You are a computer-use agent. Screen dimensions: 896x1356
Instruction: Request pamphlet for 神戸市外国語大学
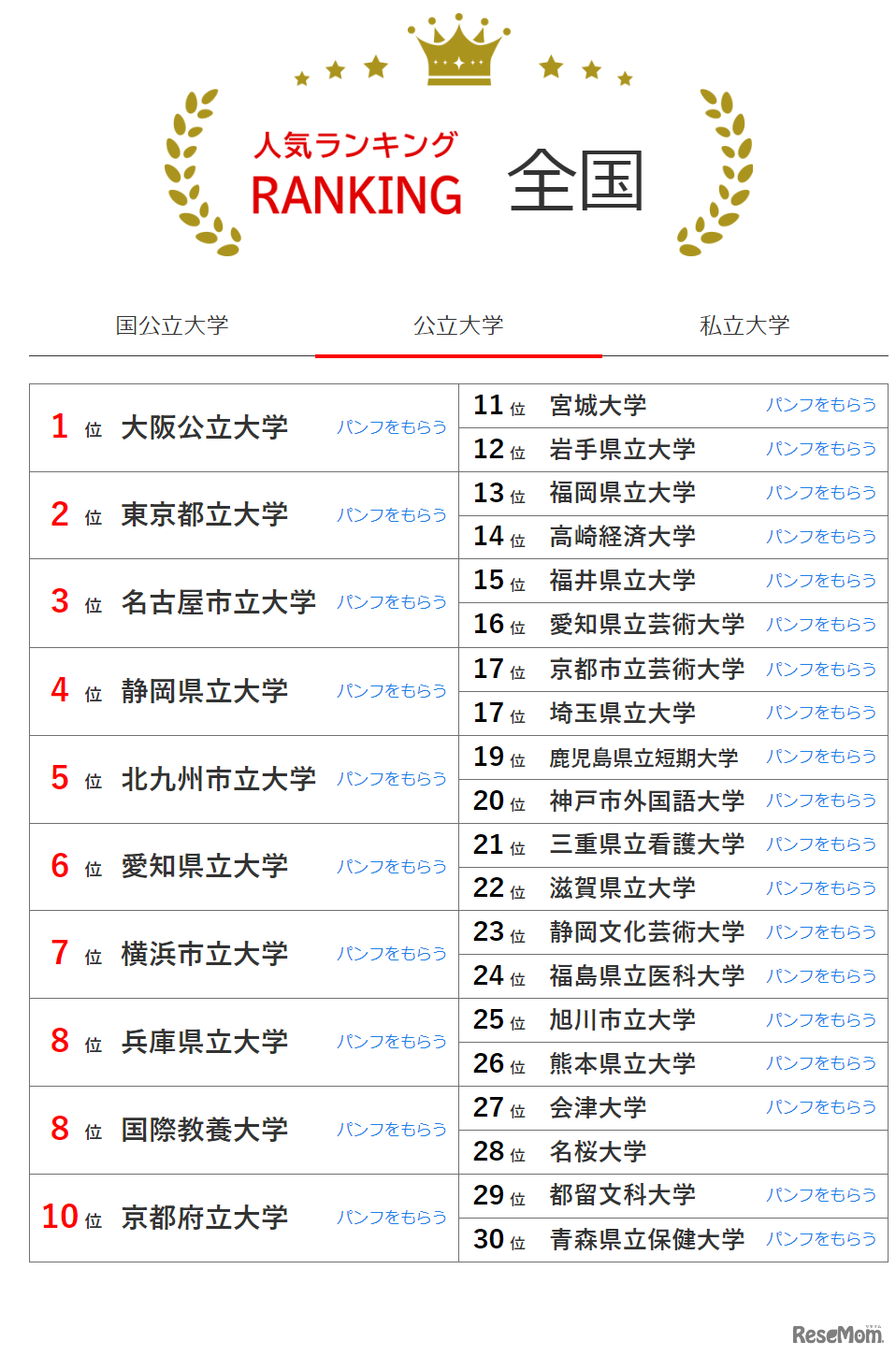pos(820,801)
